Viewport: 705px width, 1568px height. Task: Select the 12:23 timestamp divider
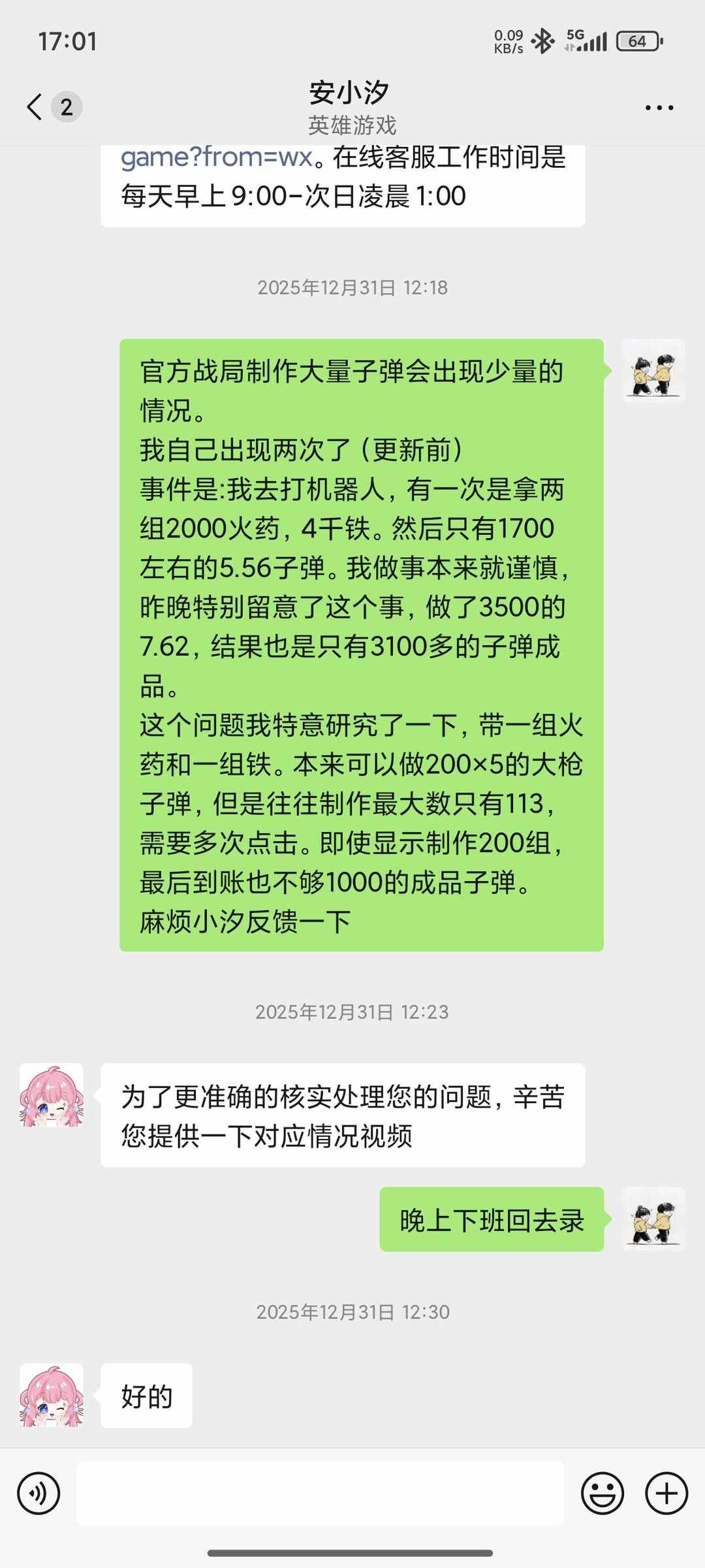[x=351, y=1013]
